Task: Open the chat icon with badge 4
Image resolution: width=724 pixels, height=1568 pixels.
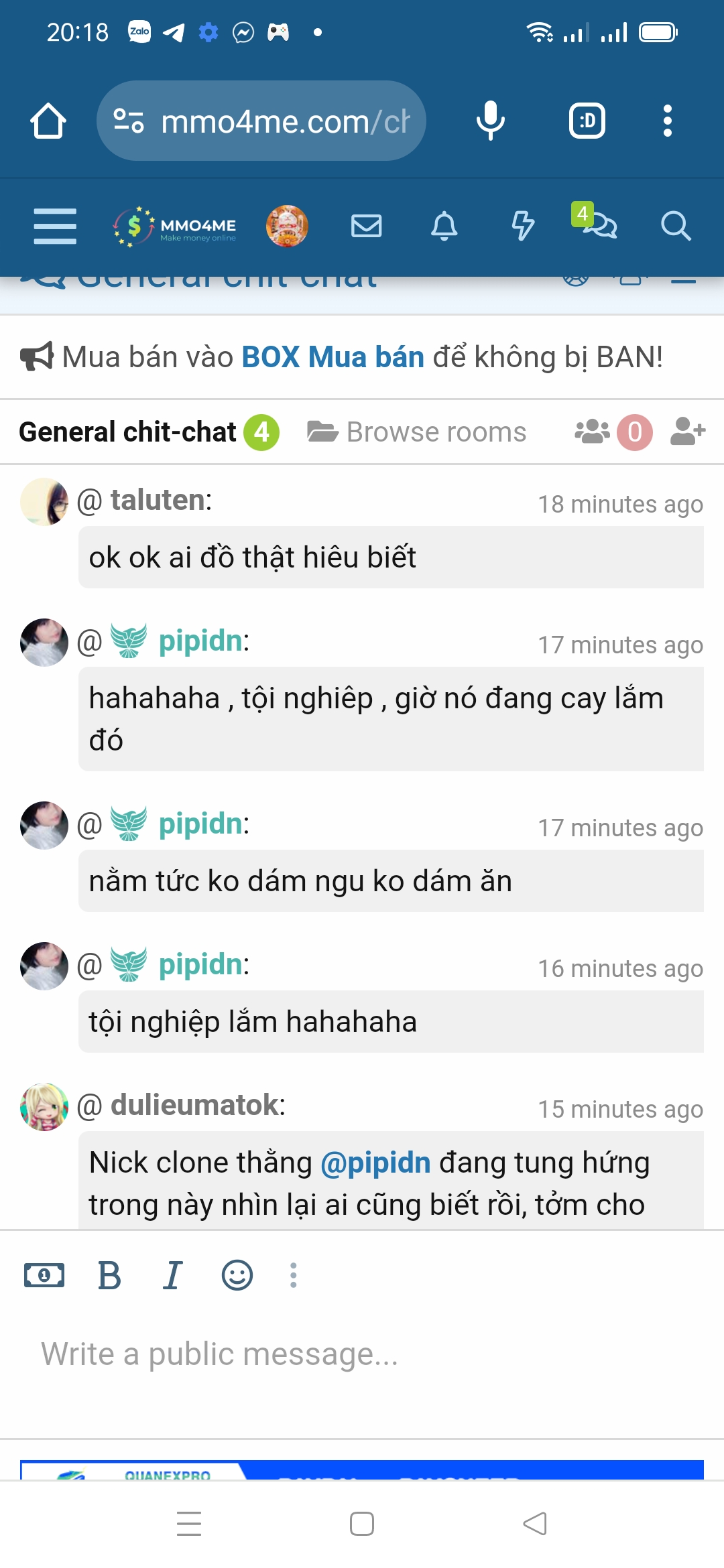Action: (x=597, y=224)
